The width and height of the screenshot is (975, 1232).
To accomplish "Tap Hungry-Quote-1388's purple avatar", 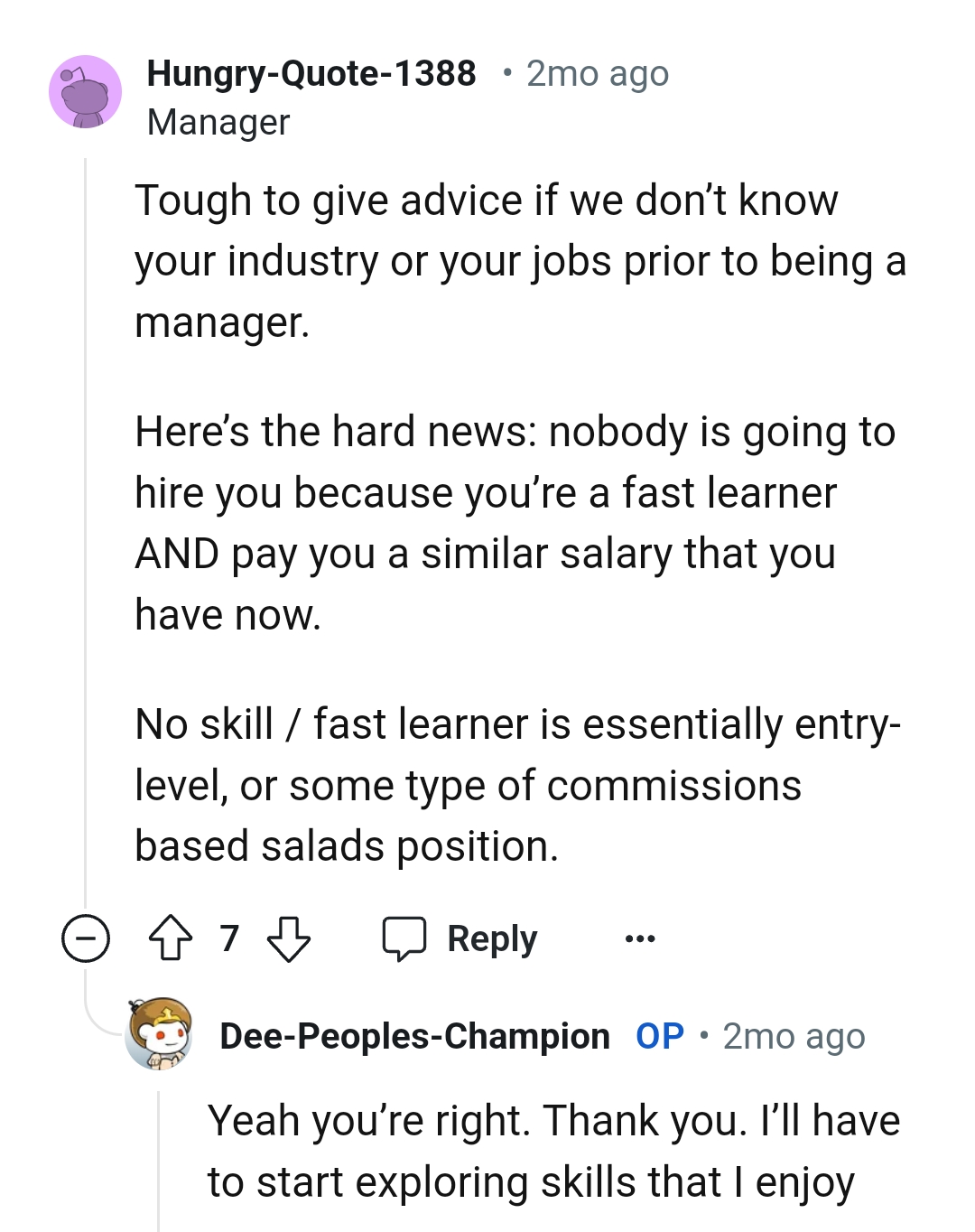I will [86, 92].
